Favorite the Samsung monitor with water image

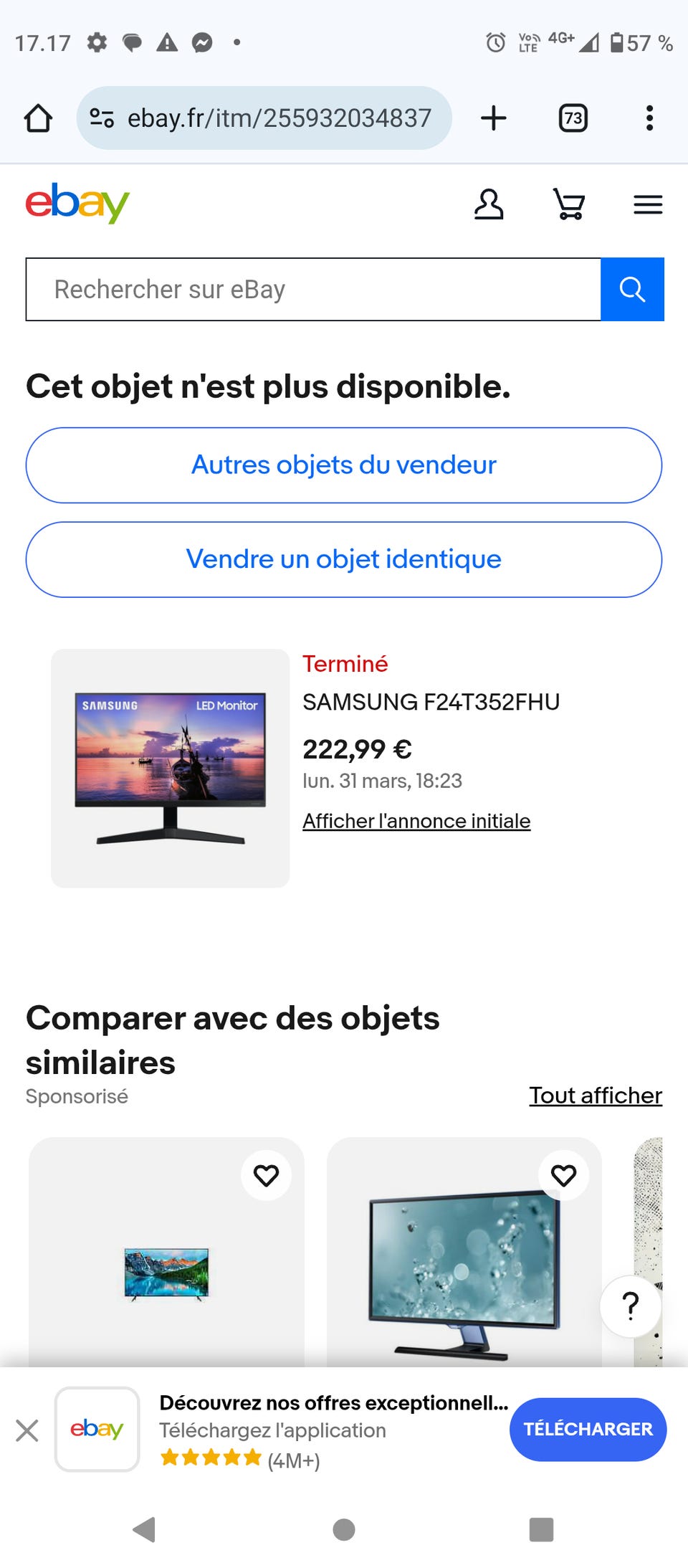(x=563, y=1175)
